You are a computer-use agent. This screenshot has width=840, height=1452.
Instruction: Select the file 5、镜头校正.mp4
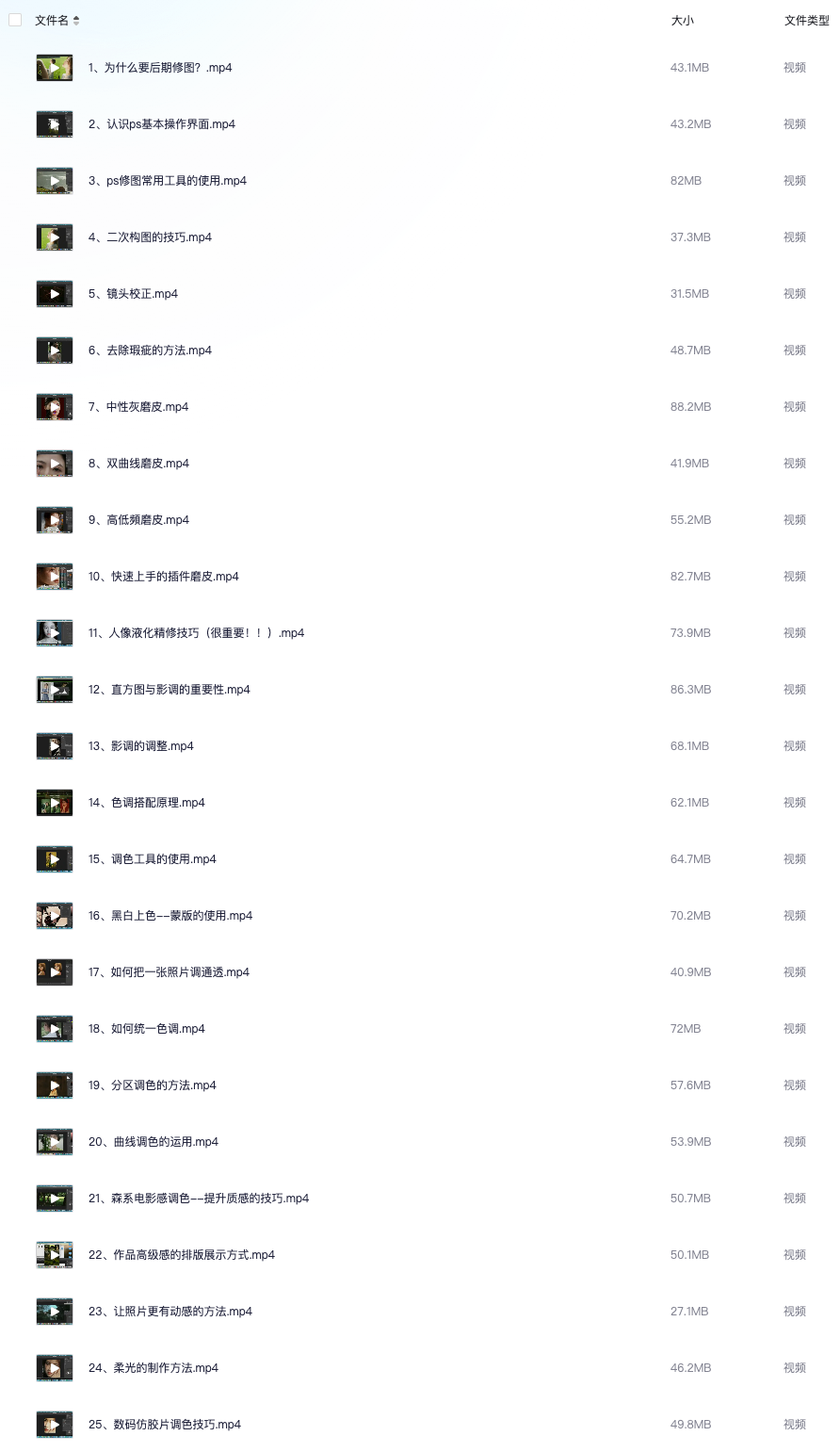[133, 294]
